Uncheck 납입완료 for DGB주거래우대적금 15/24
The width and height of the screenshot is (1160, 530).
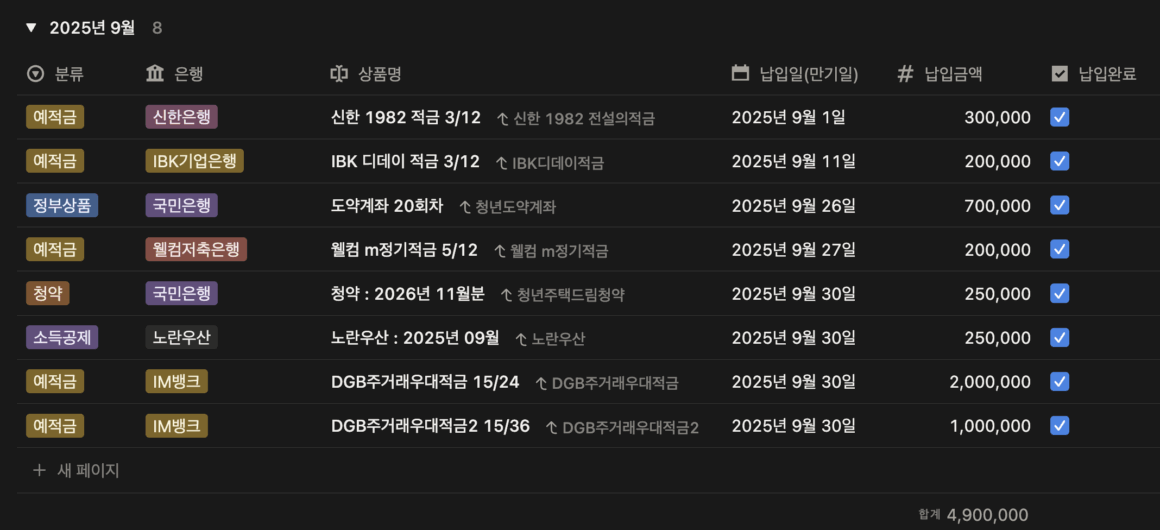coord(1060,381)
